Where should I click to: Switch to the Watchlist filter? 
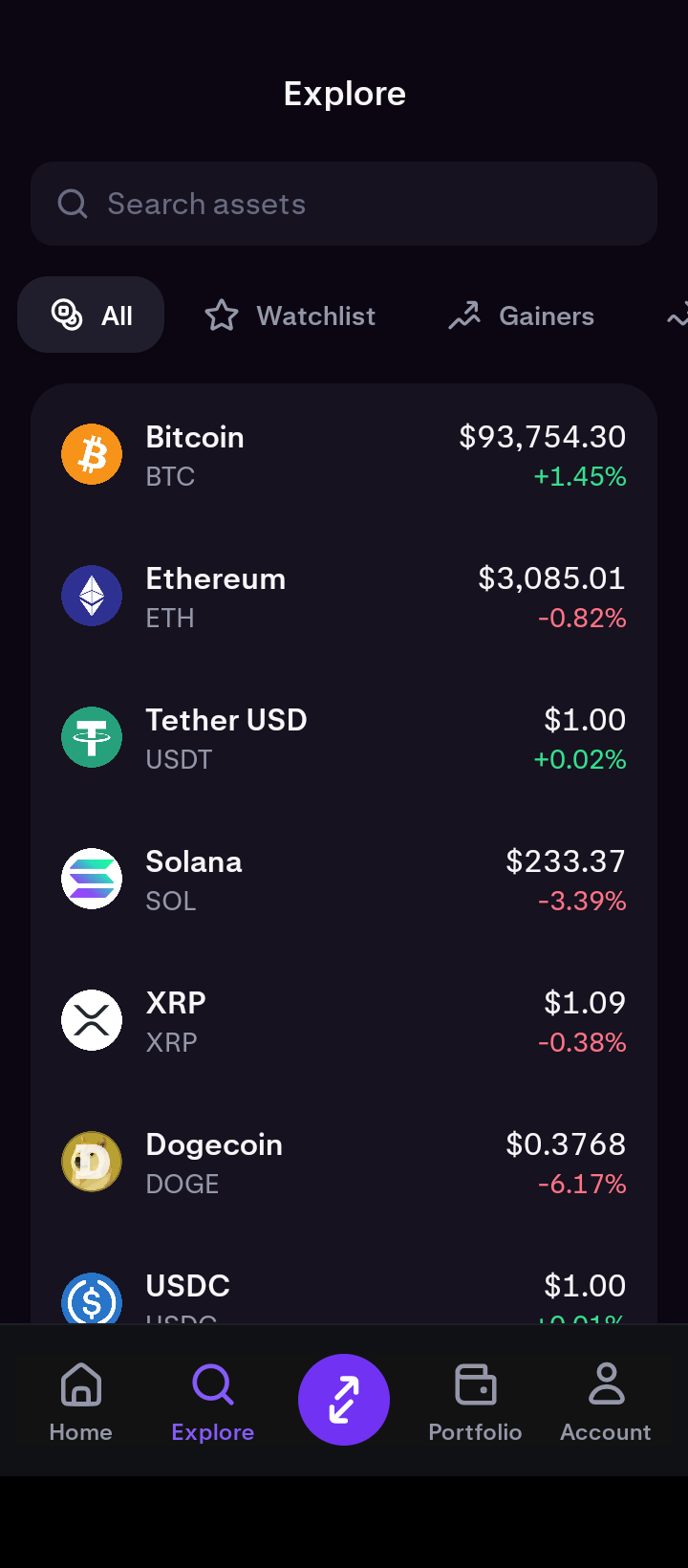[x=290, y=316]
